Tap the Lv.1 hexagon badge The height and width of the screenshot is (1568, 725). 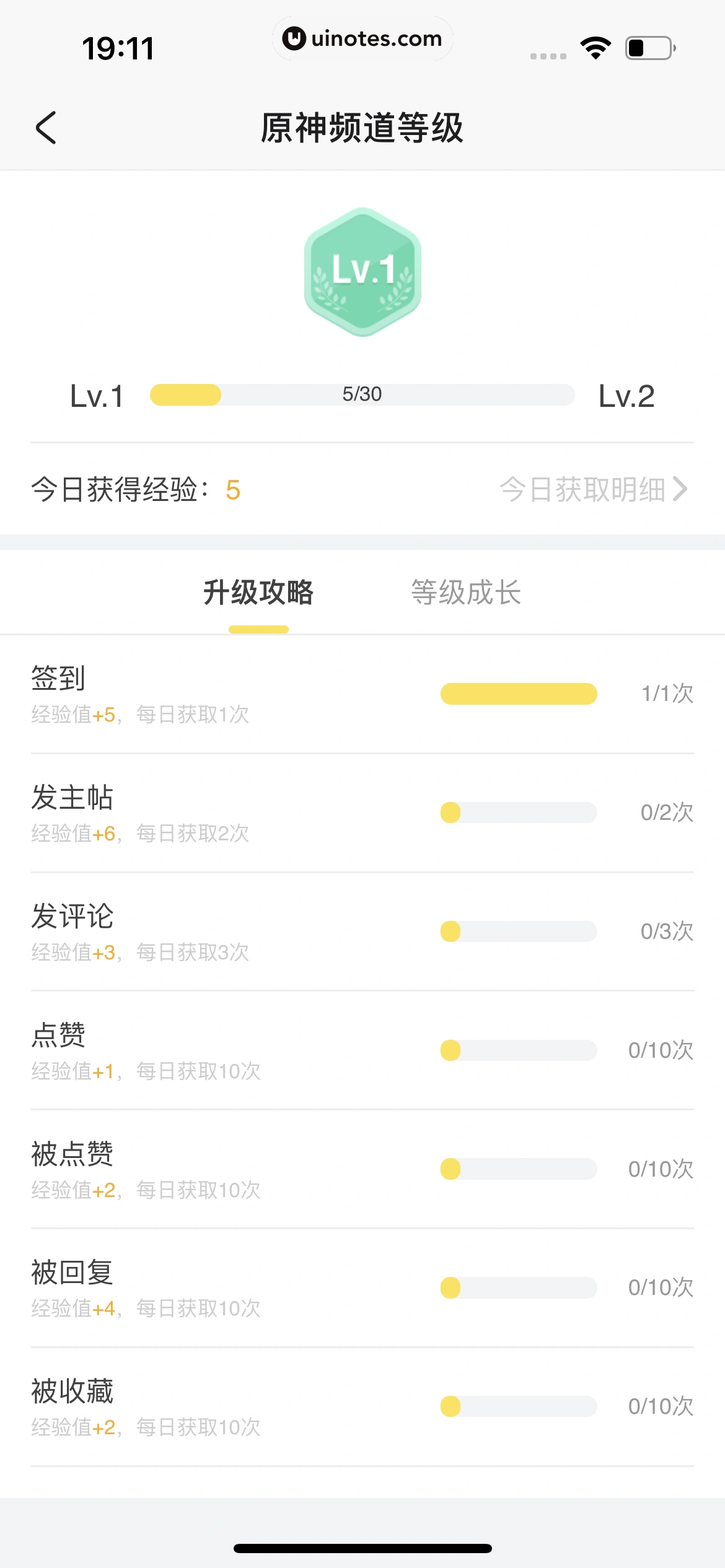[x=362, y=272]
